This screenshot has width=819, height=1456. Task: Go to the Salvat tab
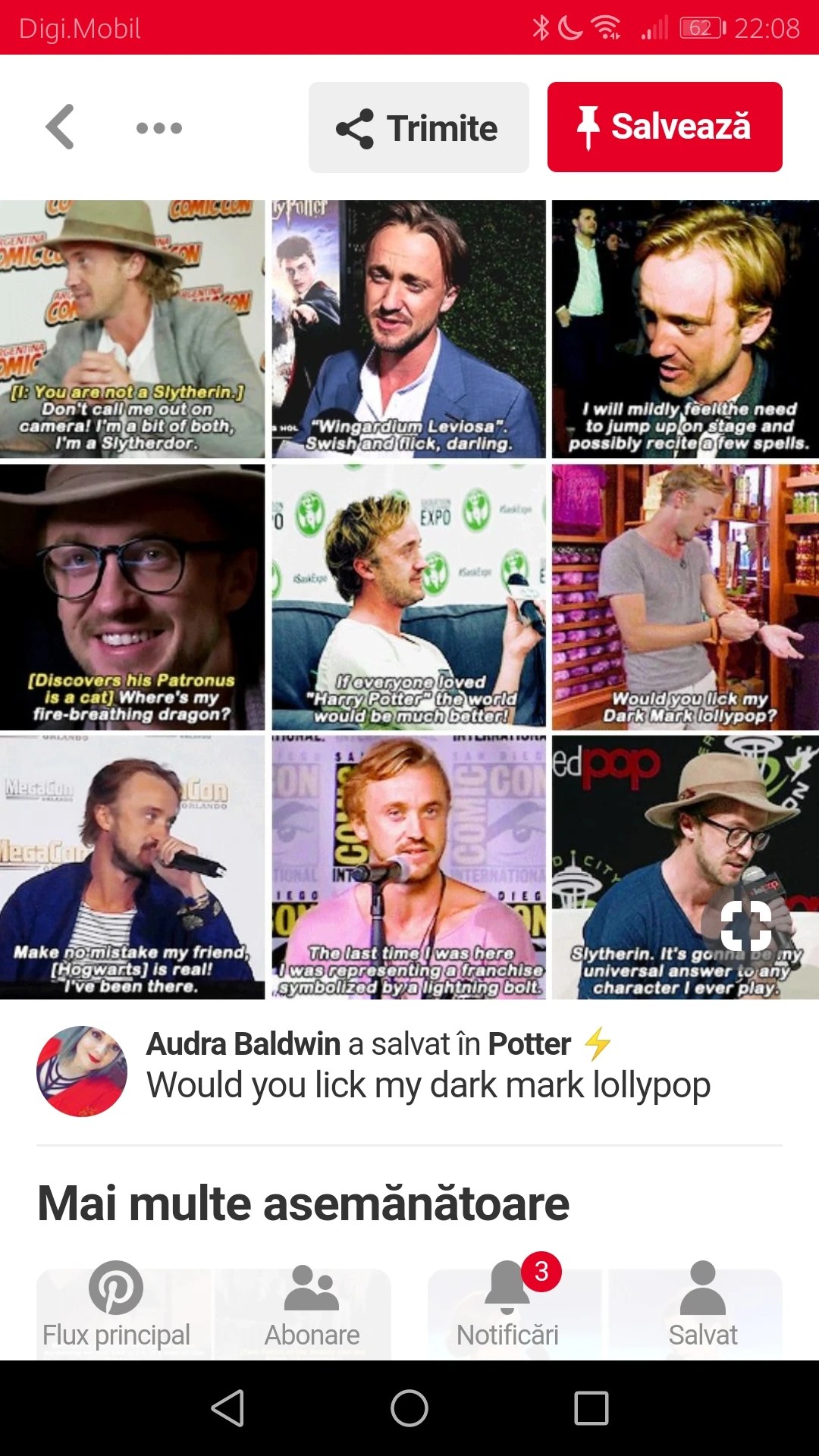click(x=703, y=1304)
